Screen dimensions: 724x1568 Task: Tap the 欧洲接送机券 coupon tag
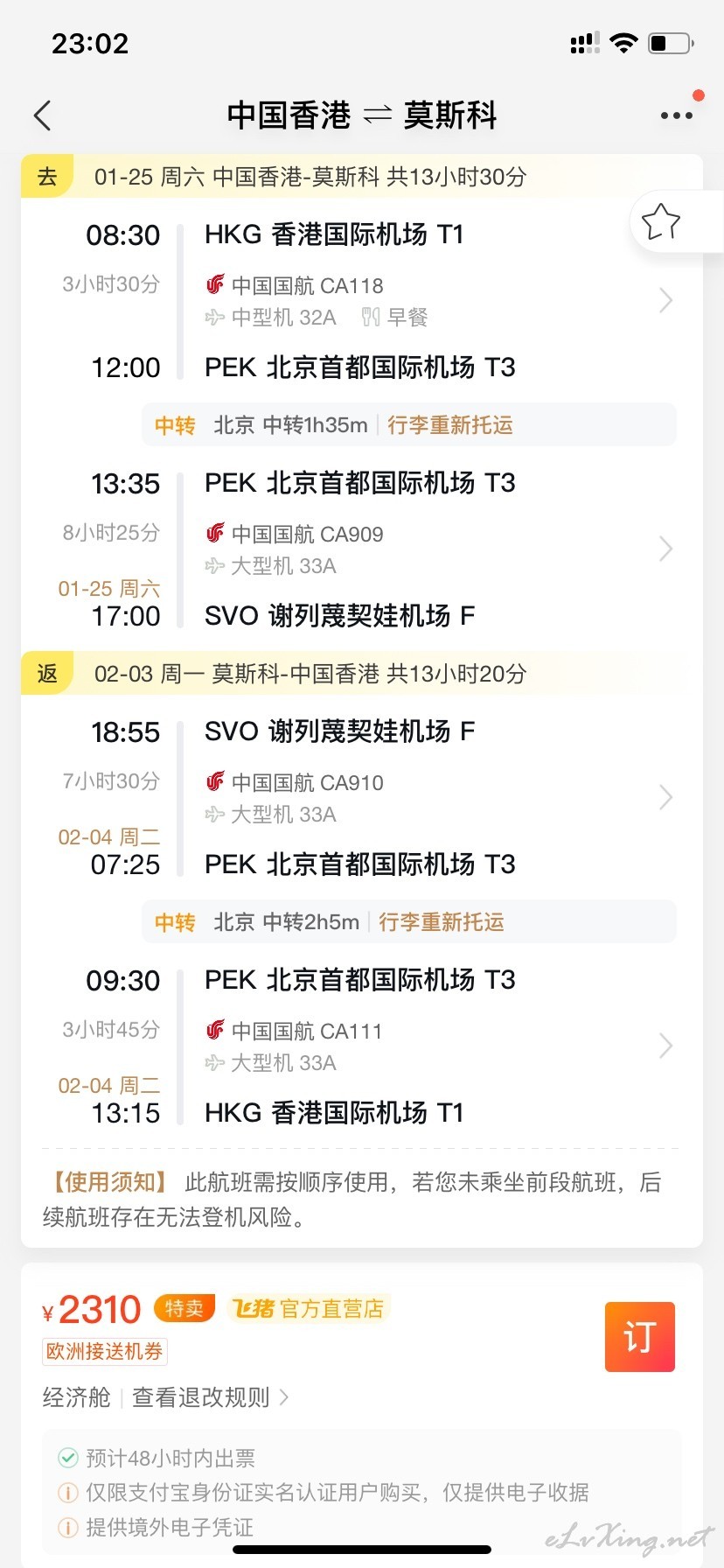tap(105, 1352)
